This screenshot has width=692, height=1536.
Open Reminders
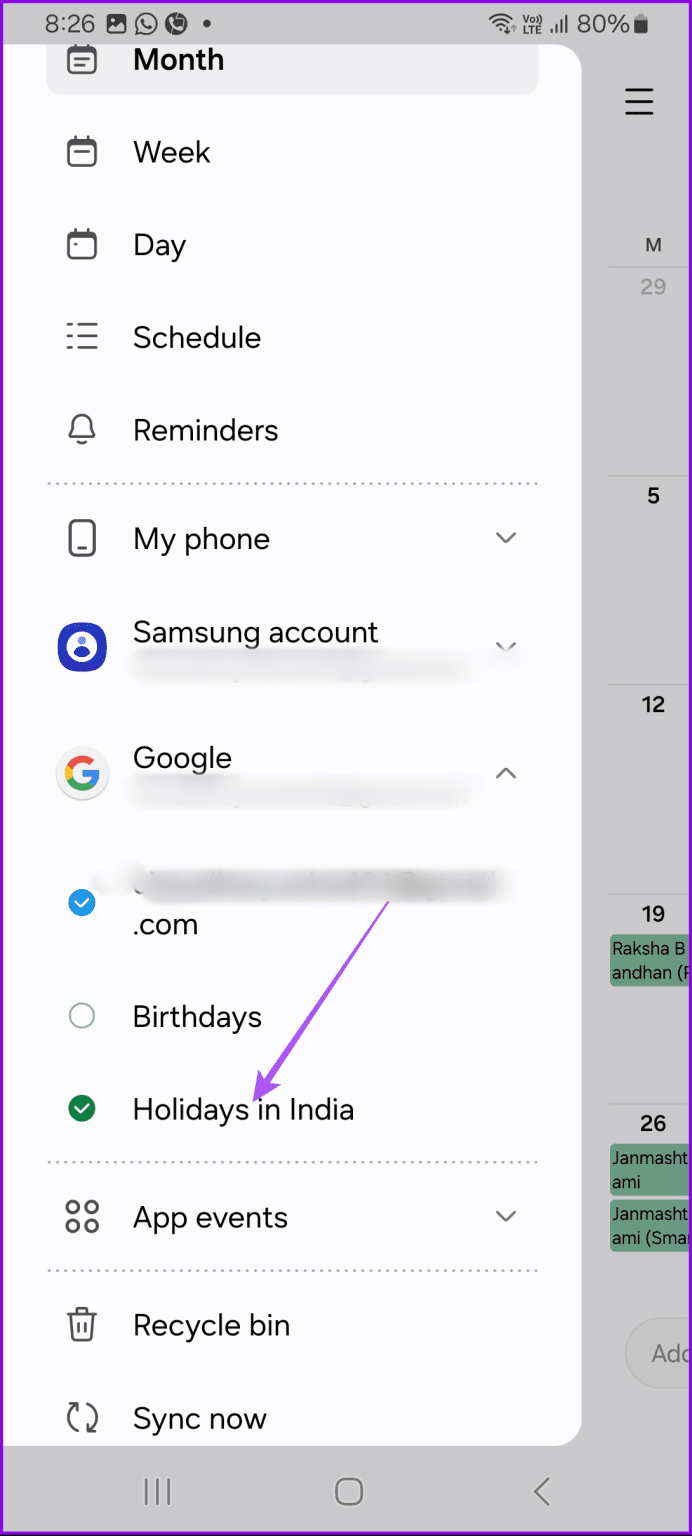tap(205, 431)
